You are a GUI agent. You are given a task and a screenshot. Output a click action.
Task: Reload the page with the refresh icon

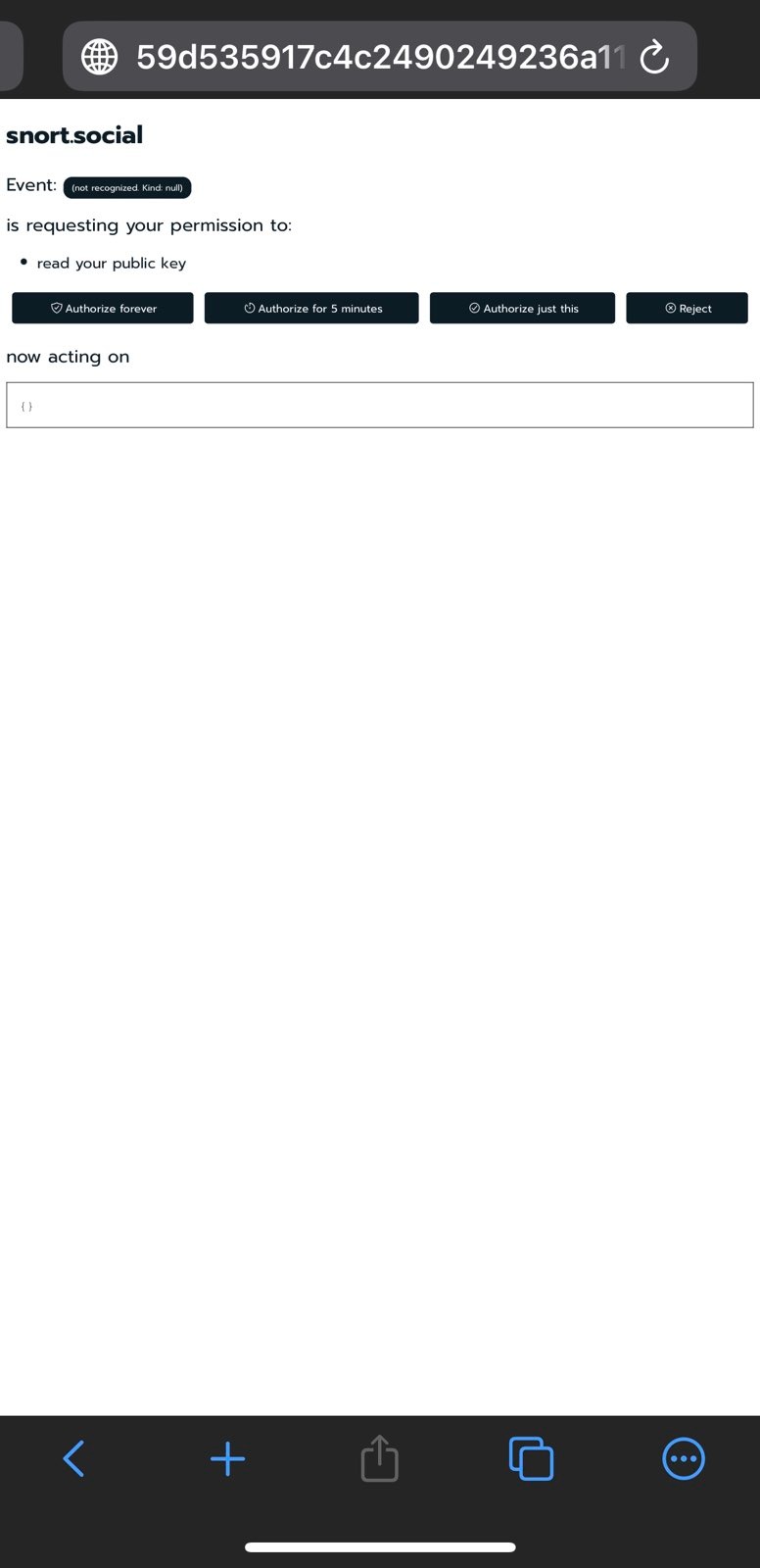tap(654, 58)
